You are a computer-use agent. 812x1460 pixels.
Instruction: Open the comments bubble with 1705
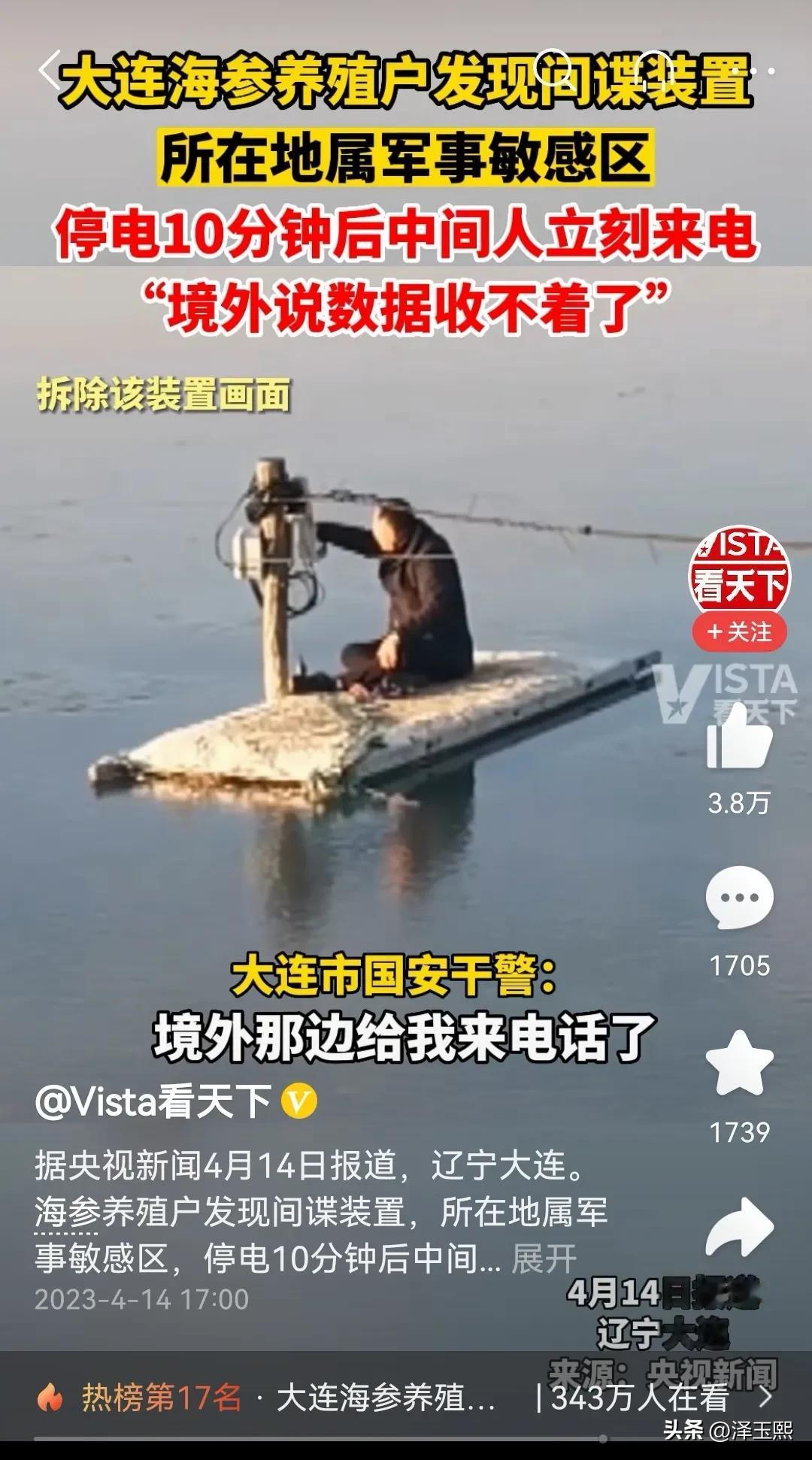(739, 898)
